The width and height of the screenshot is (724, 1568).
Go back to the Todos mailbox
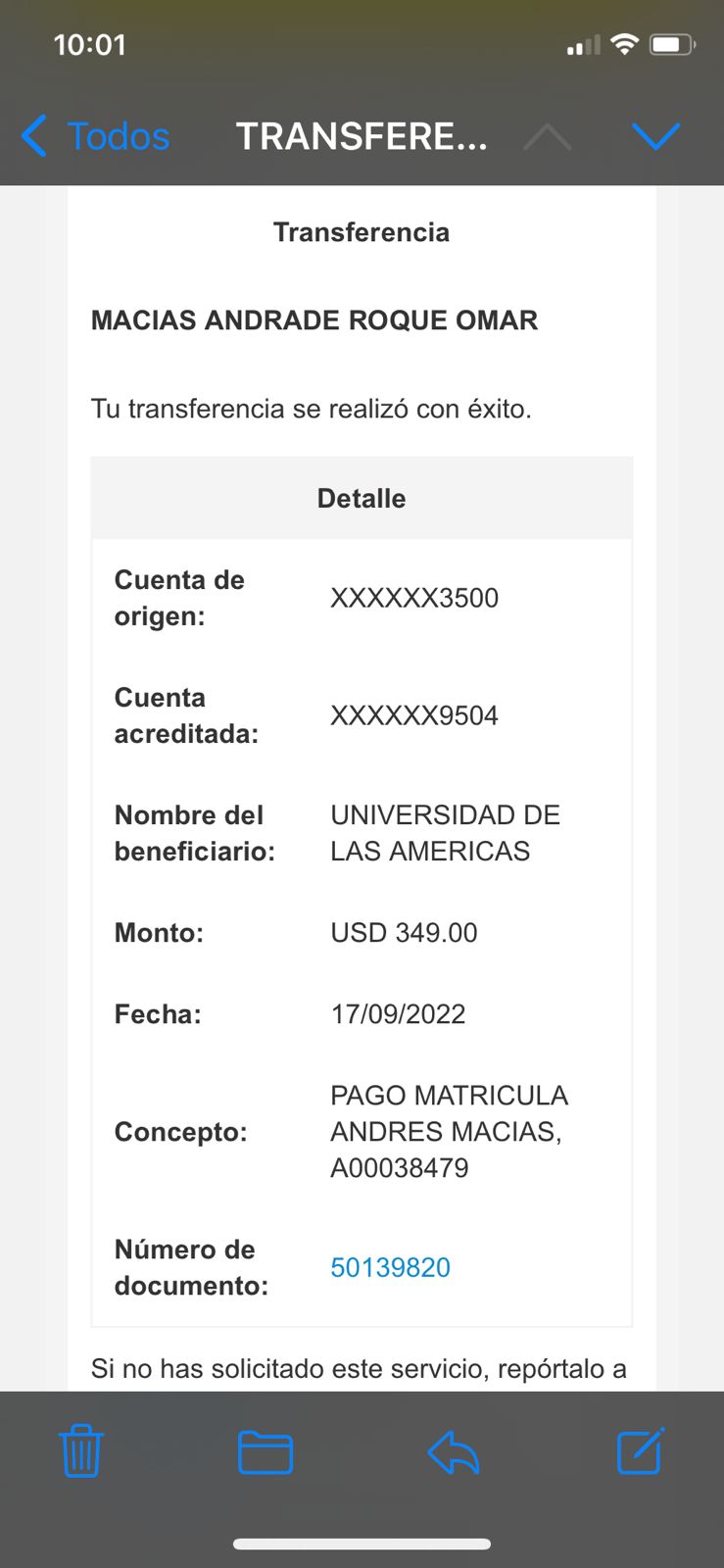tap(96, 136)
